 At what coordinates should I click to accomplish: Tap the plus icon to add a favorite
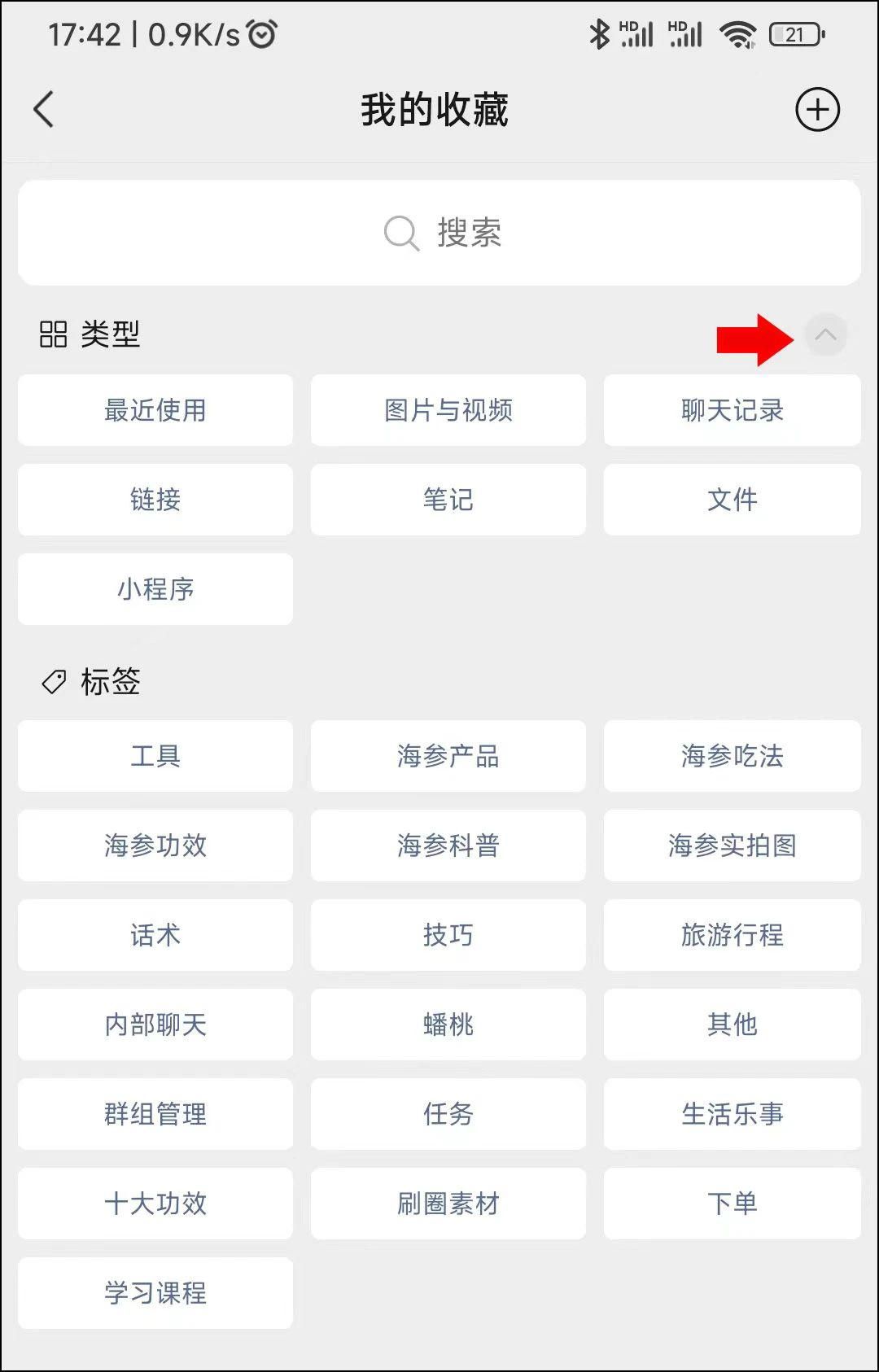tap(817, 109)
